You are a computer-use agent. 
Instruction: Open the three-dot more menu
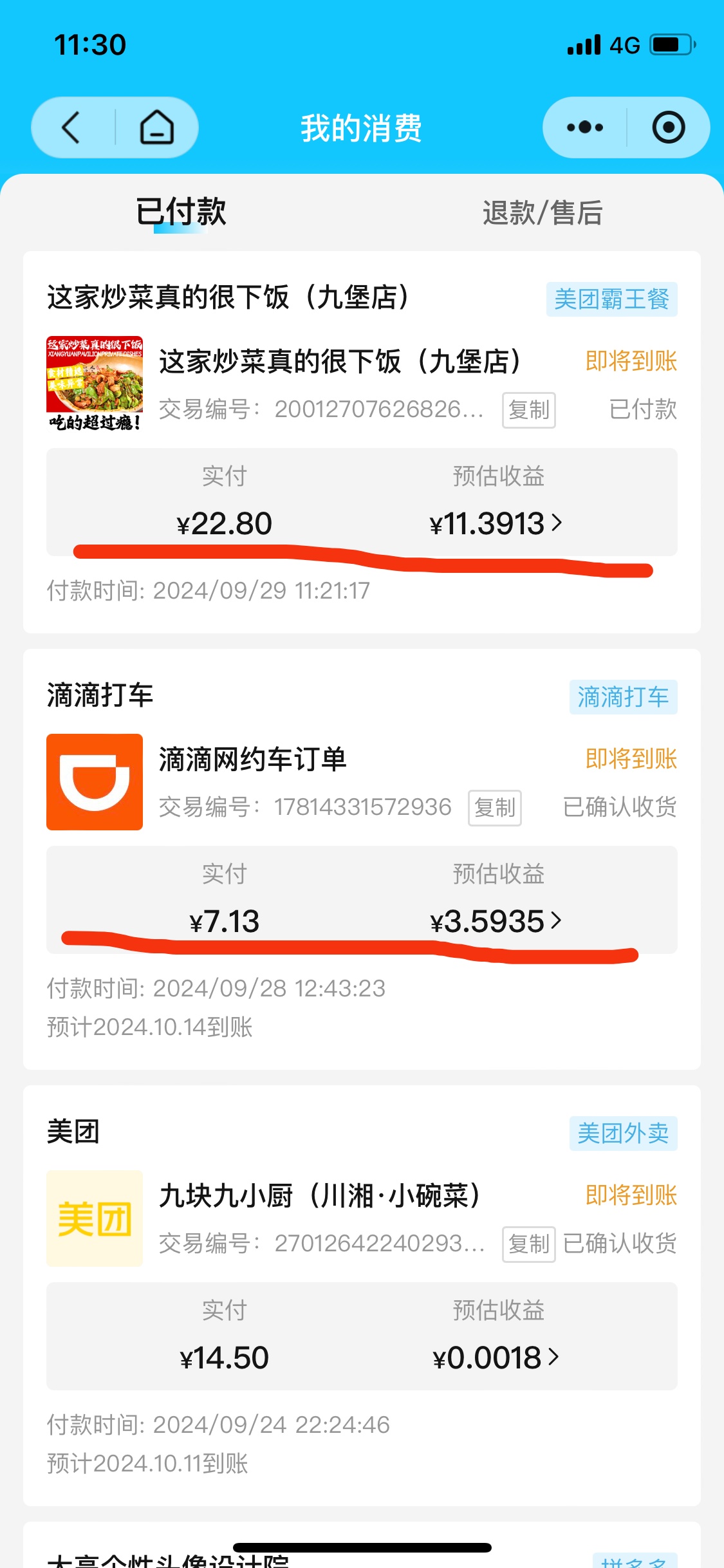click(585, 127)
